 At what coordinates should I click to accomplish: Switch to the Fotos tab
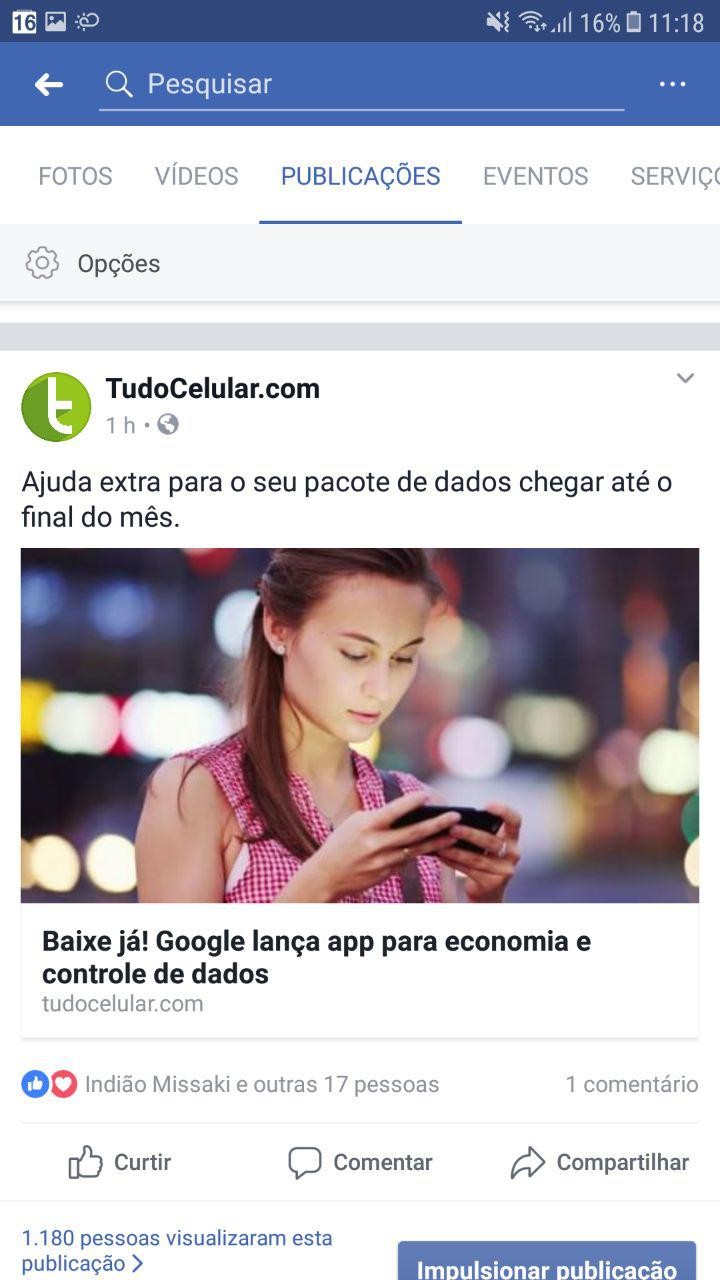75,176
